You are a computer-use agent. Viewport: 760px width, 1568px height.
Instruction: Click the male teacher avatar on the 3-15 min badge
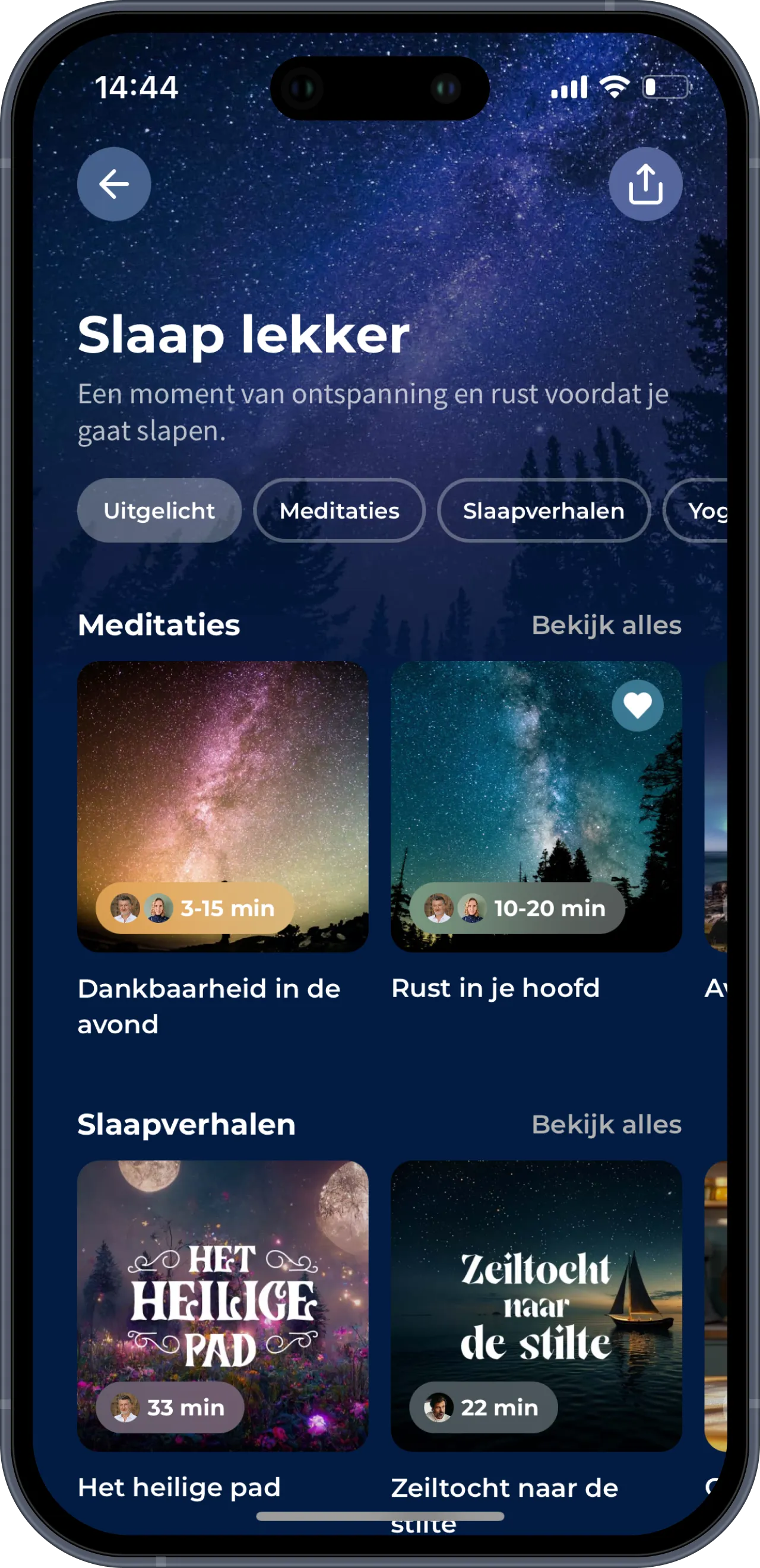[126, 907]
